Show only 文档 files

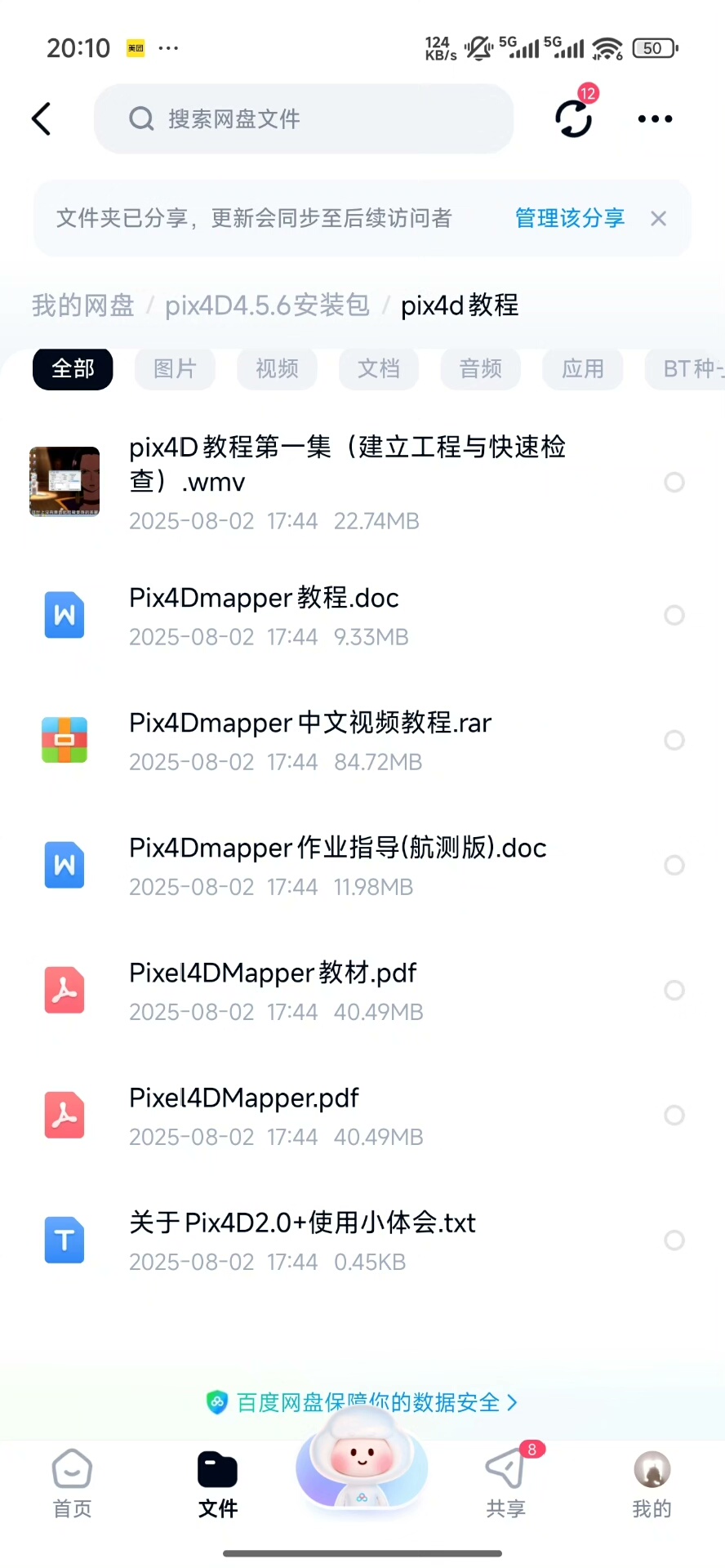point(379,369)
